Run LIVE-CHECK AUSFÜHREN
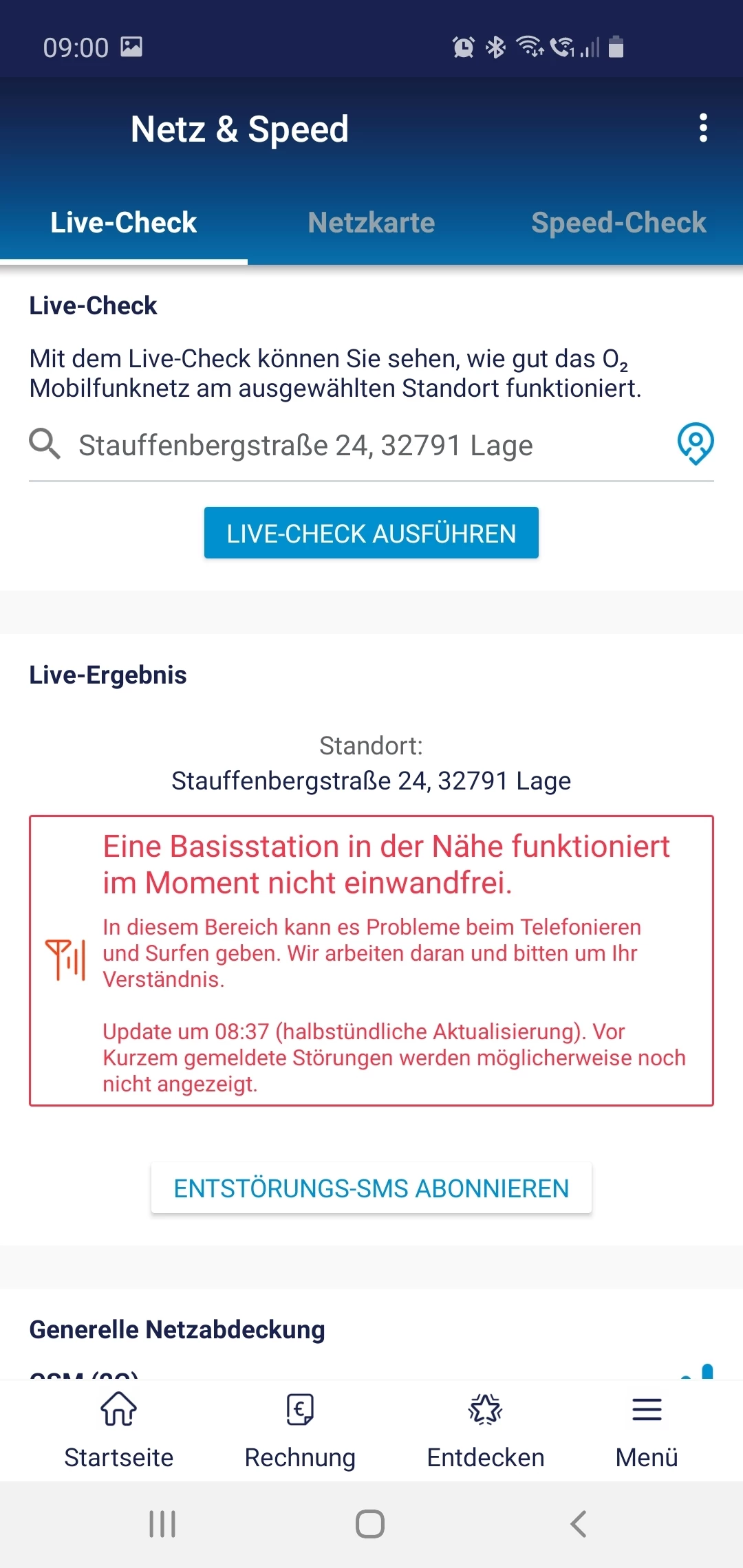Image resolution: width=743 pixels, height=1568 pixels. (371, 533)
